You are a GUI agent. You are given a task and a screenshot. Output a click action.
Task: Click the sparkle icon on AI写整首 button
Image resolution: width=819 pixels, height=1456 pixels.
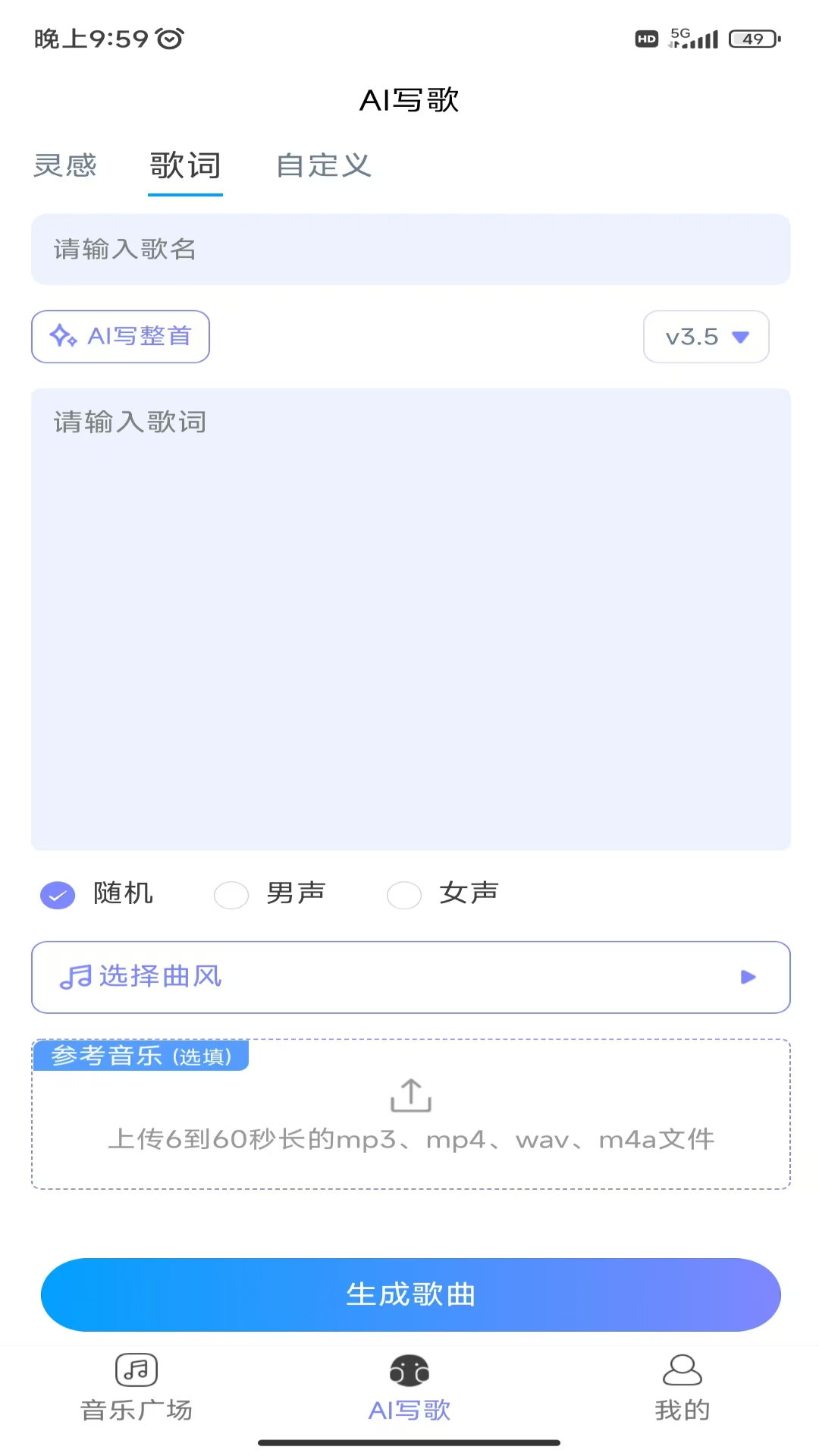(x=61, y=336)
